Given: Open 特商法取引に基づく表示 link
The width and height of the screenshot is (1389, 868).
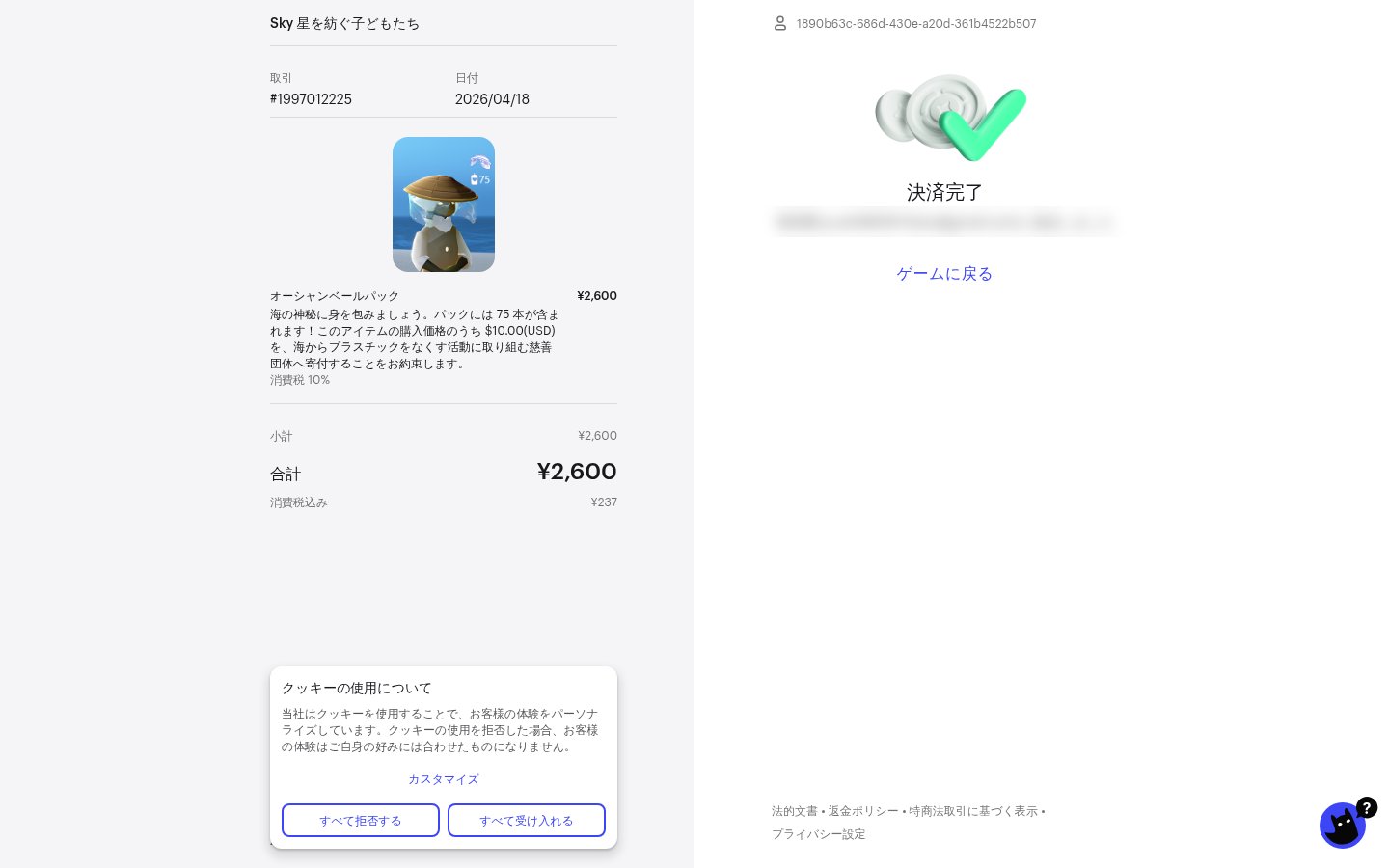Looking at the screenshot, I should coord(972,811).
